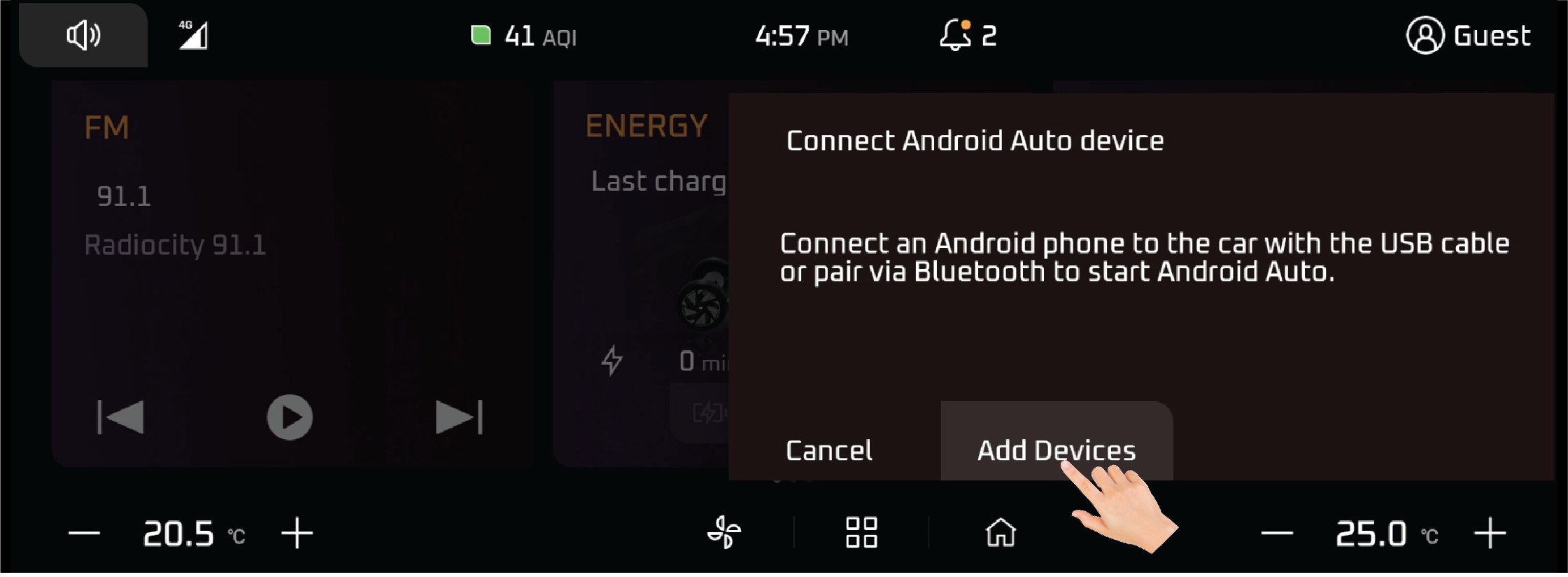Play the FM radio station
Screen dimensions: 1568x577
[290, 417]
